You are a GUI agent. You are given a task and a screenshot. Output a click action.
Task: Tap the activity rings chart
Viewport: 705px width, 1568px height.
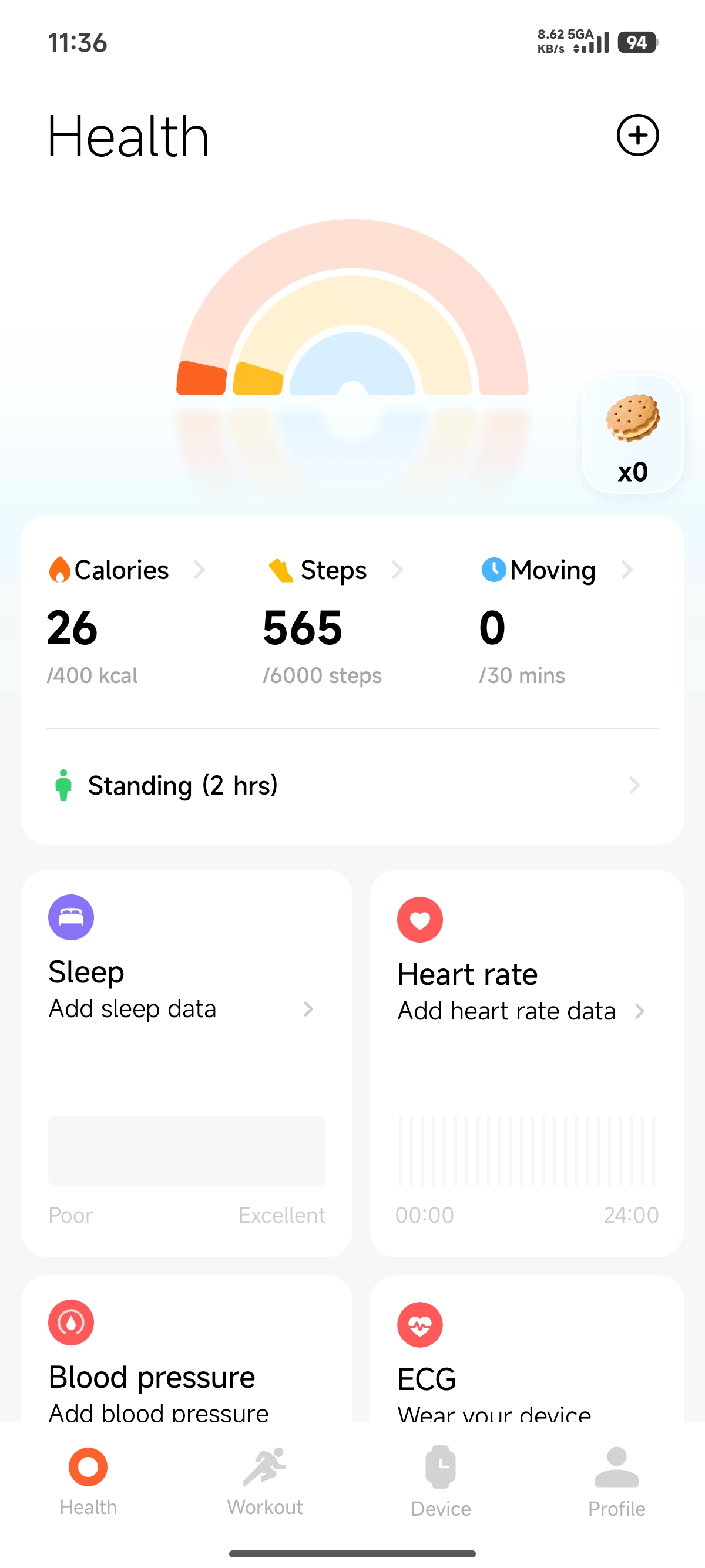coord(352,317)
